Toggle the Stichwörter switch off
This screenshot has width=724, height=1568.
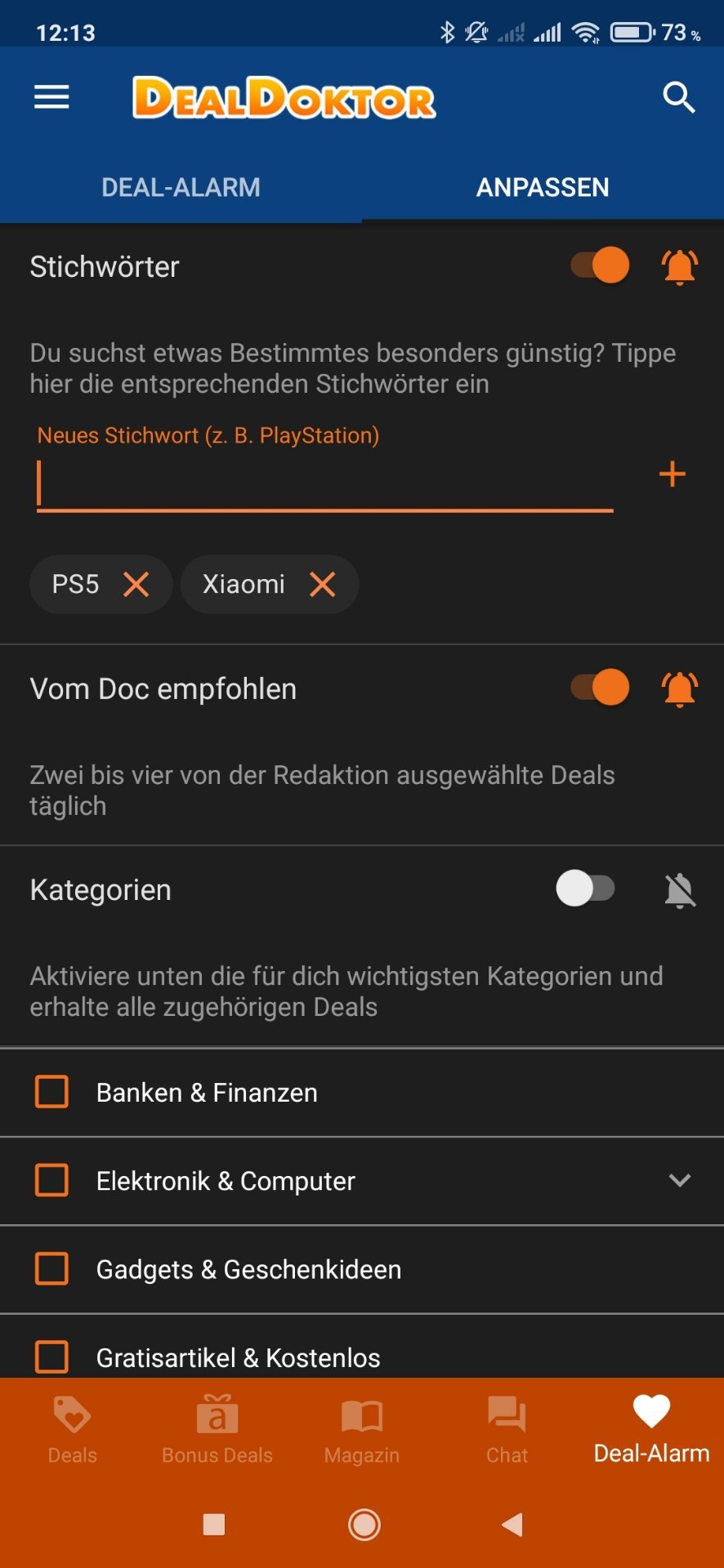(600, 265)
